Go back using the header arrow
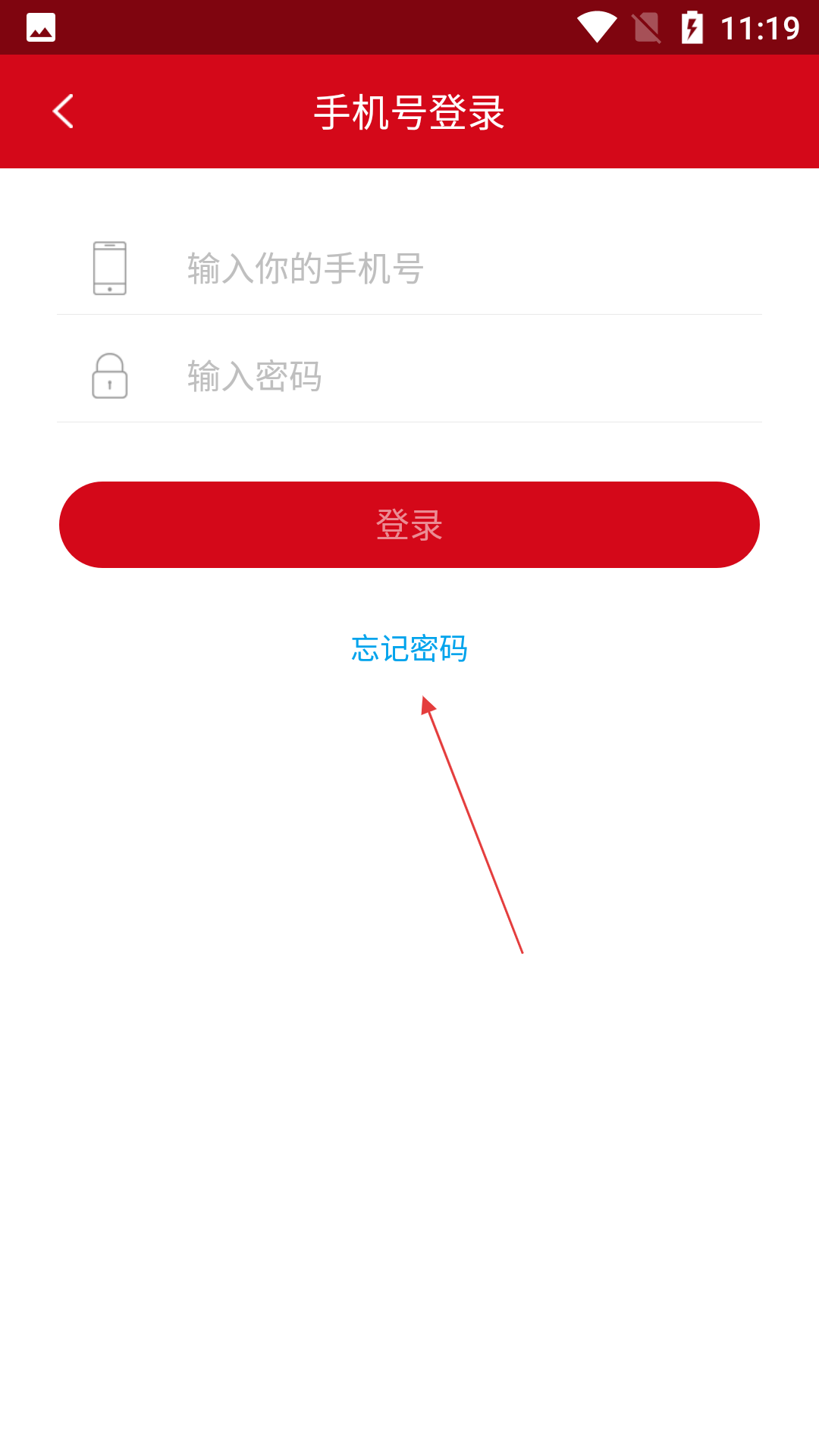This screenshot has width=819, height=1456. click(x=63, y=111)
